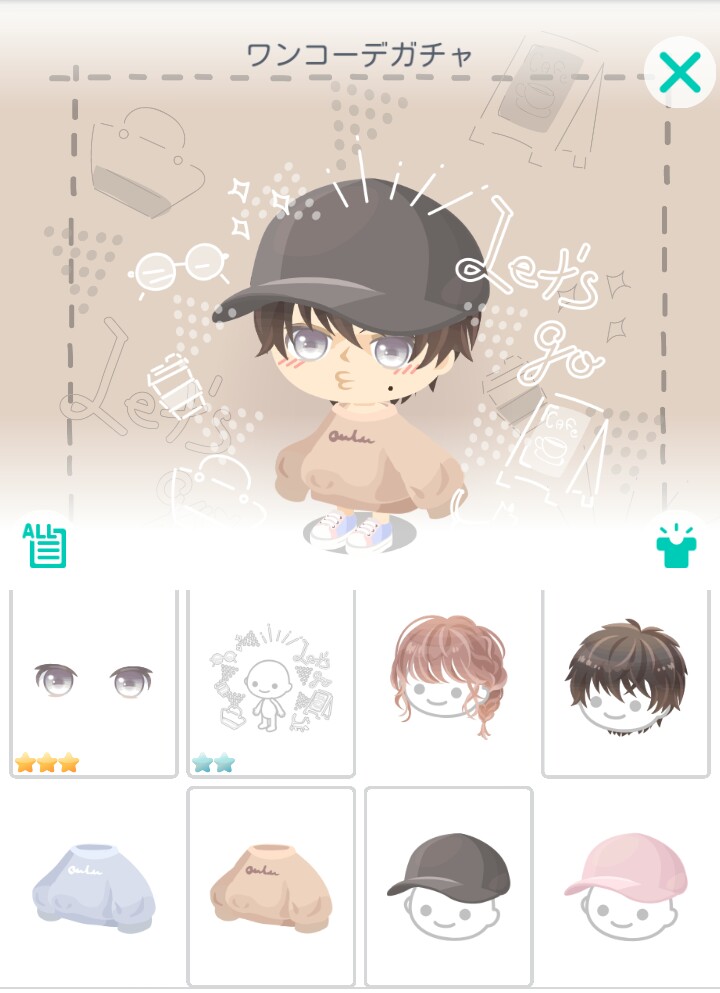Choose the pink braided hairstyle
This screenshot has height=993, width=720.
click(x=448, y=680)
